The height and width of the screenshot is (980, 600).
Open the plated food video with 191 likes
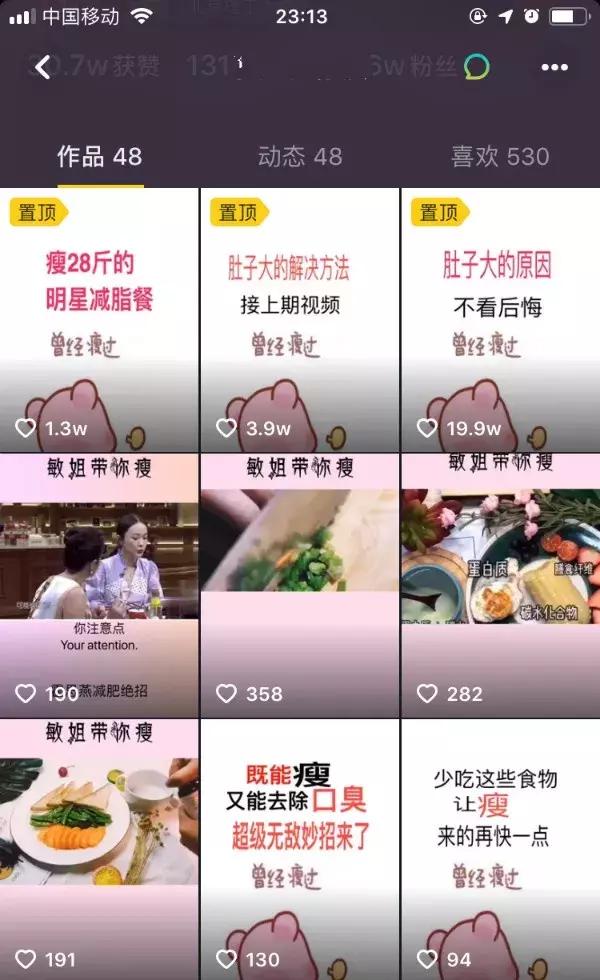coord(99,850)
